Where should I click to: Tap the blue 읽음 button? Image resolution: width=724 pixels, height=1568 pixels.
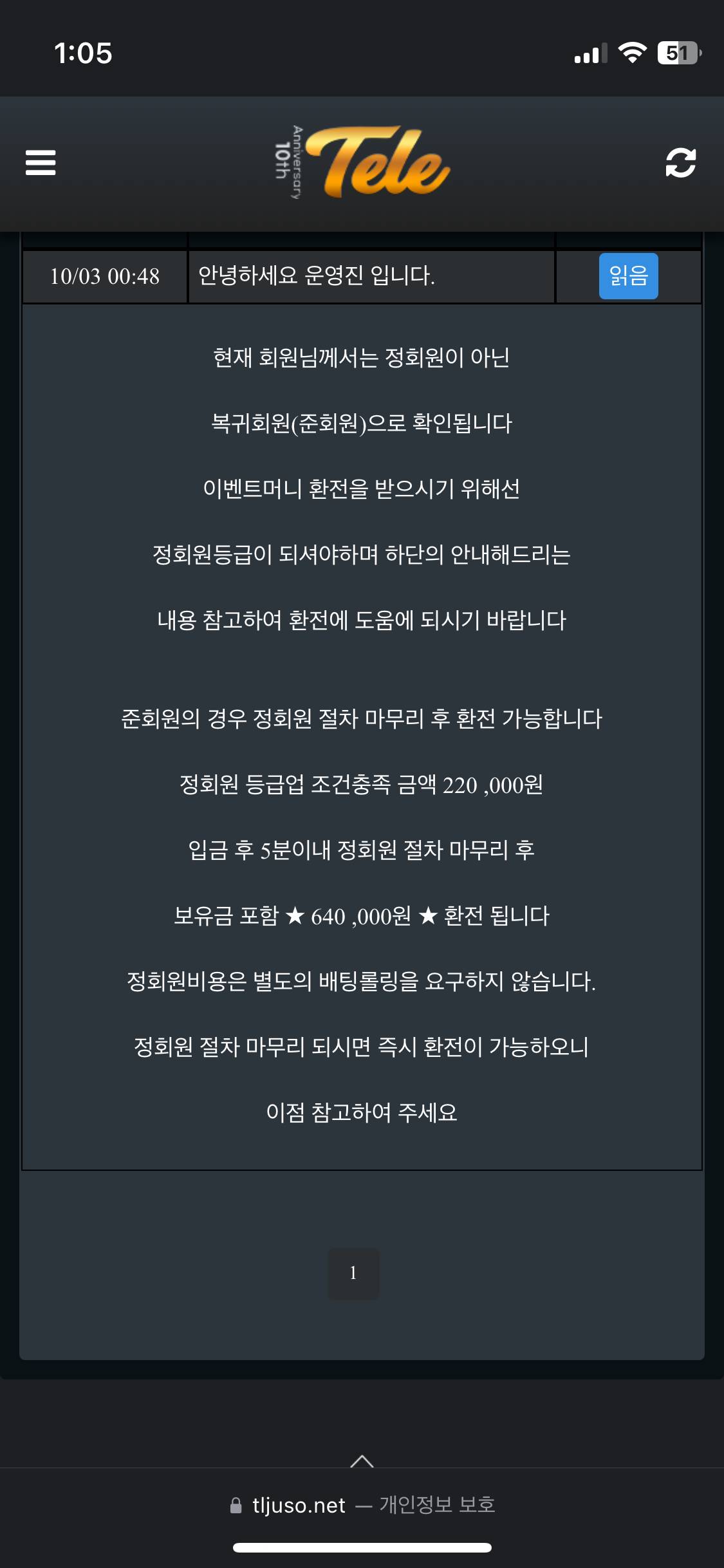pos(628,276)
